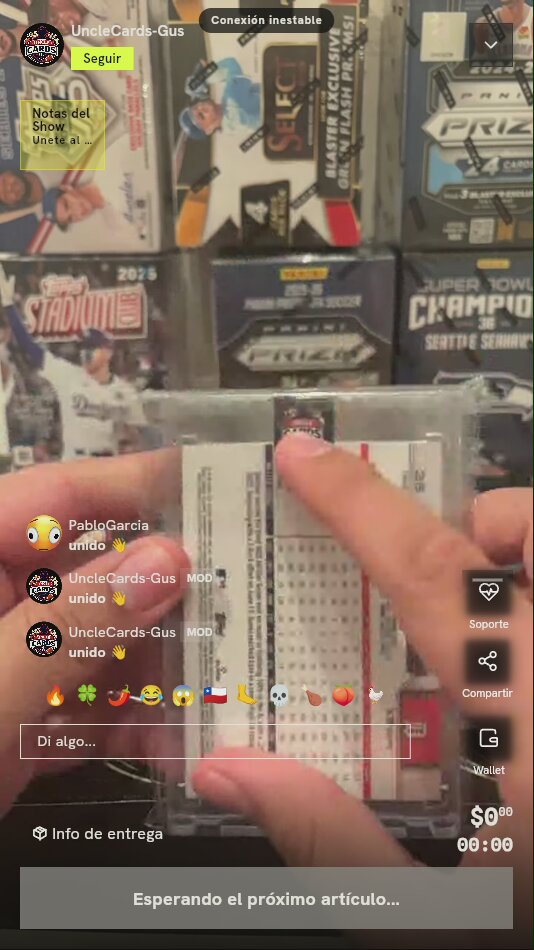Share this live show via Compartir
Screen dimensions: 534x950
[488, 670]
